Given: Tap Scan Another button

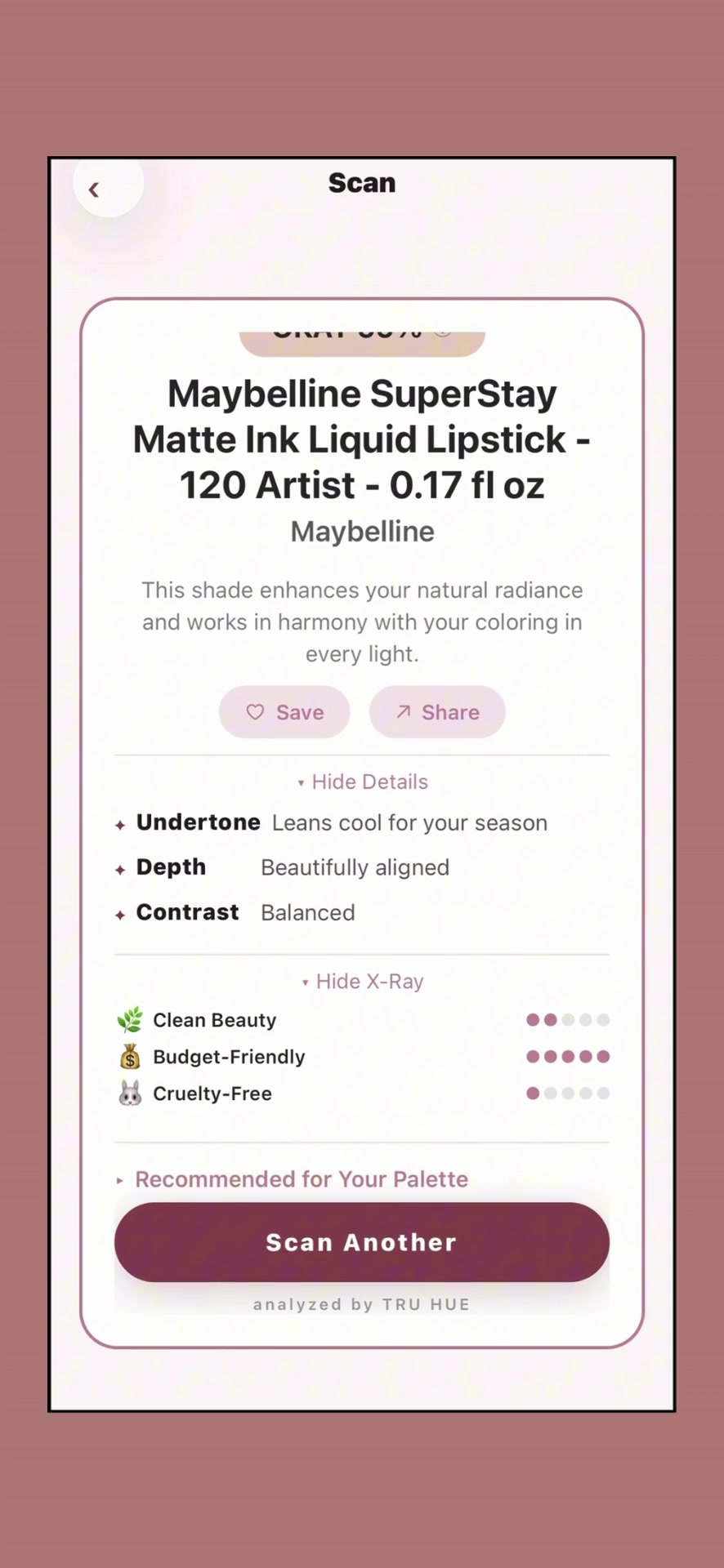Looking at the screenshot, I should point(361,1241).
